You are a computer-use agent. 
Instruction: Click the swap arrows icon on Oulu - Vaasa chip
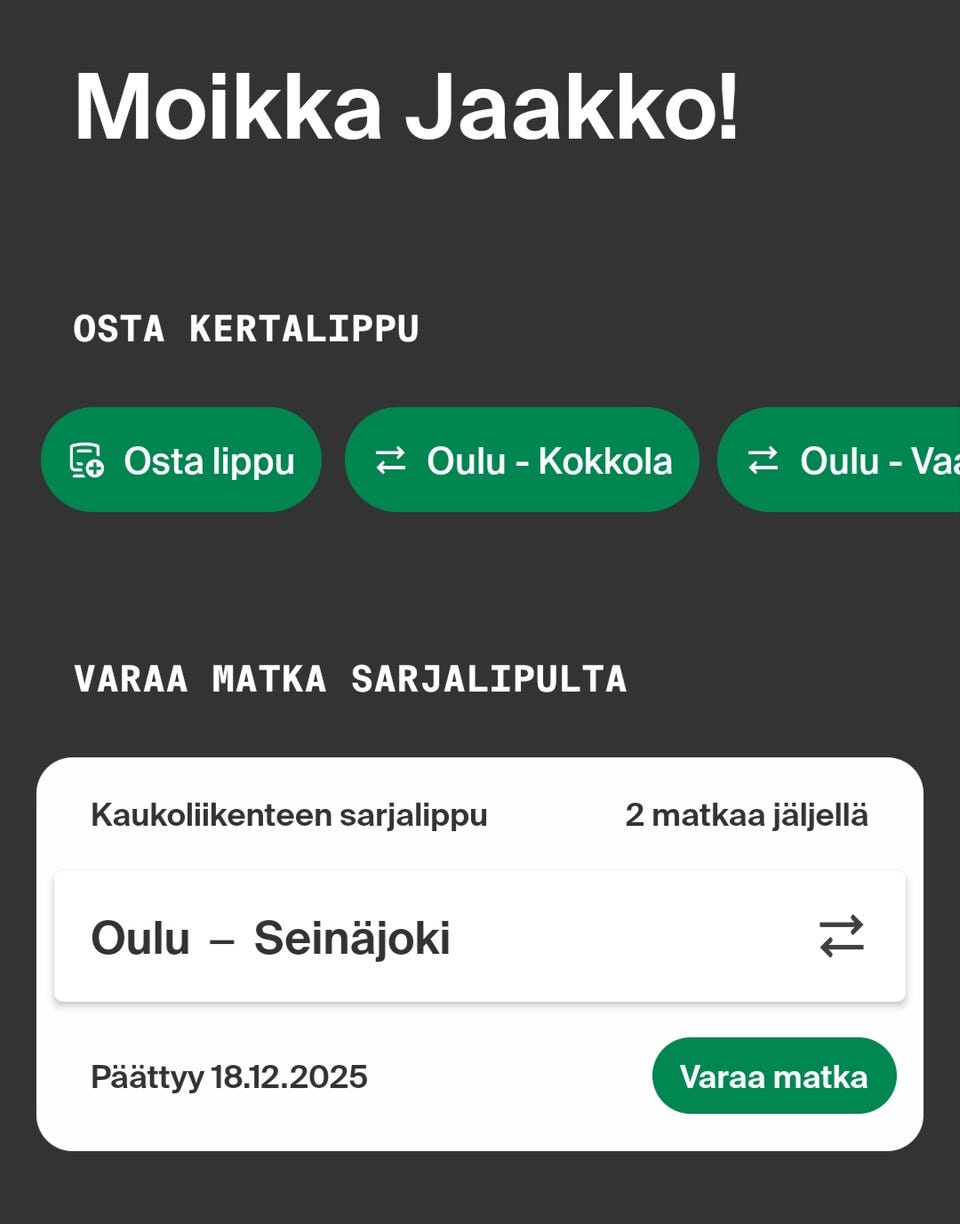click(762, 460)
